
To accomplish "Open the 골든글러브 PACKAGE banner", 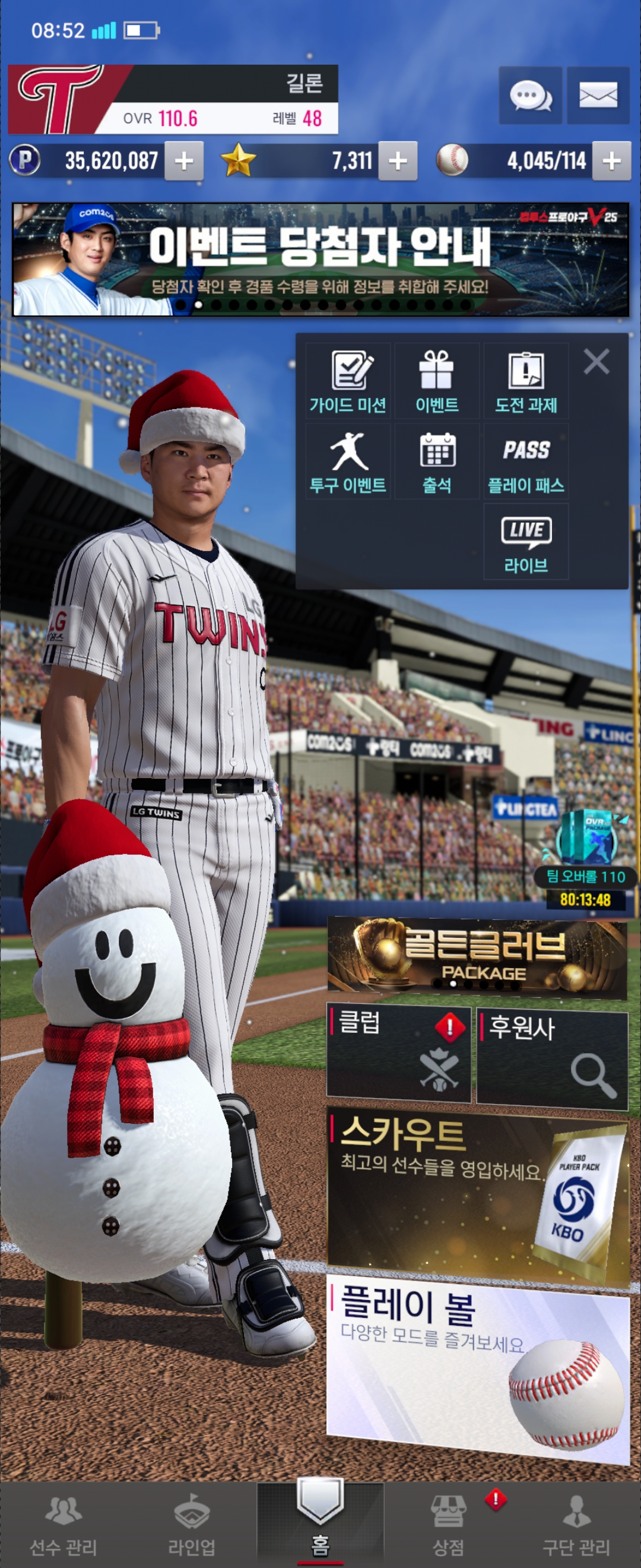I will [477, 959].
